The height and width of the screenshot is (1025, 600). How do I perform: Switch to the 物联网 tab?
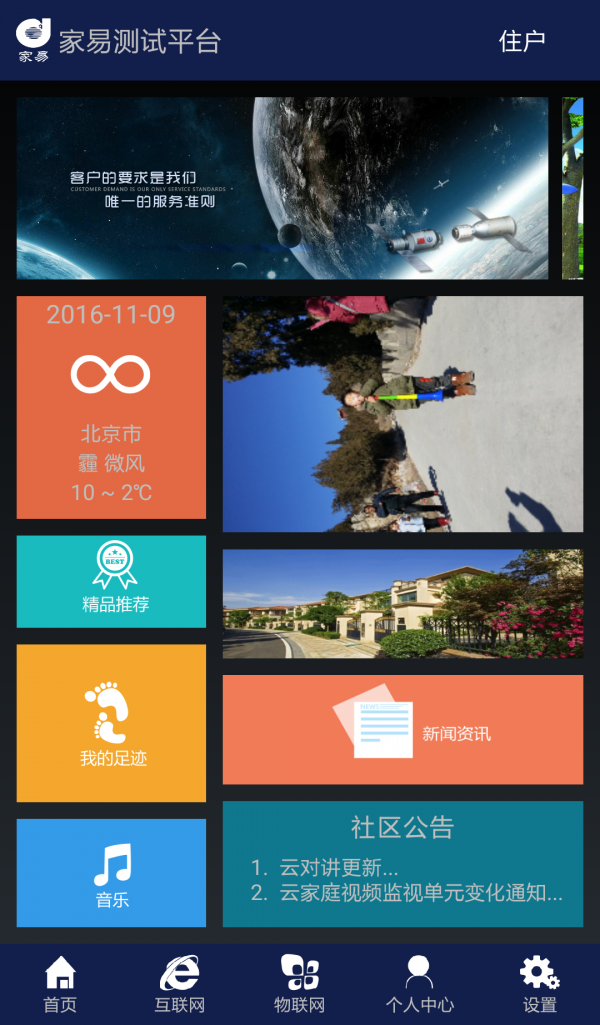[300, 985]
